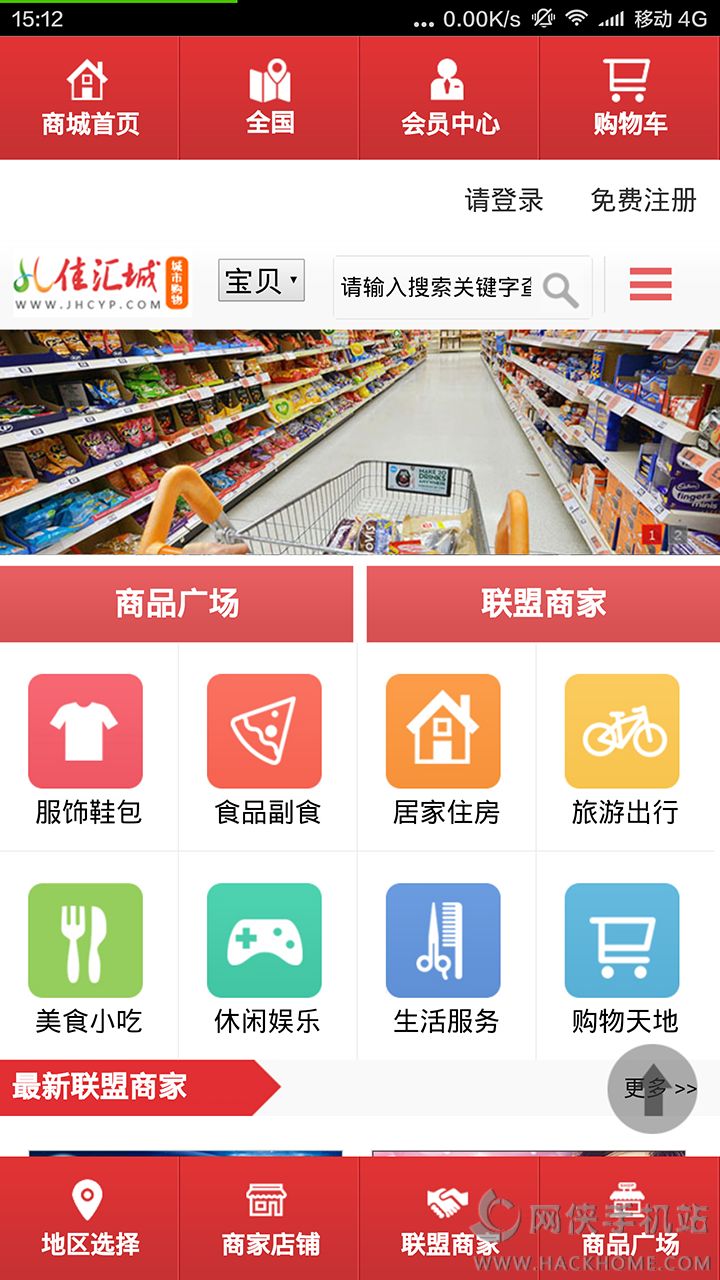
Task: Focus the search keyword input field
Action: coord(435,288)
